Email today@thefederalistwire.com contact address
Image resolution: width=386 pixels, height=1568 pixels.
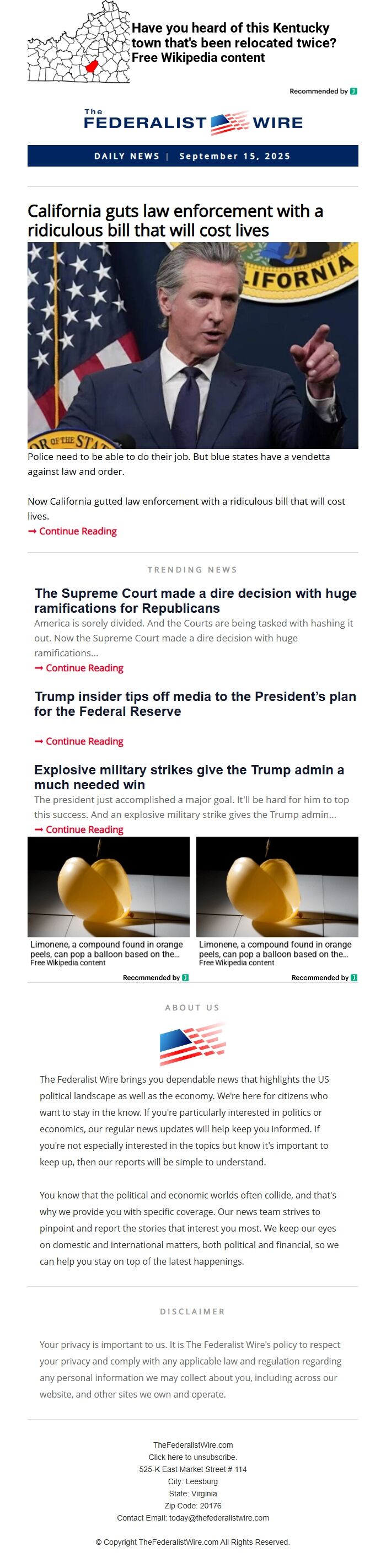pos(218,1518)
